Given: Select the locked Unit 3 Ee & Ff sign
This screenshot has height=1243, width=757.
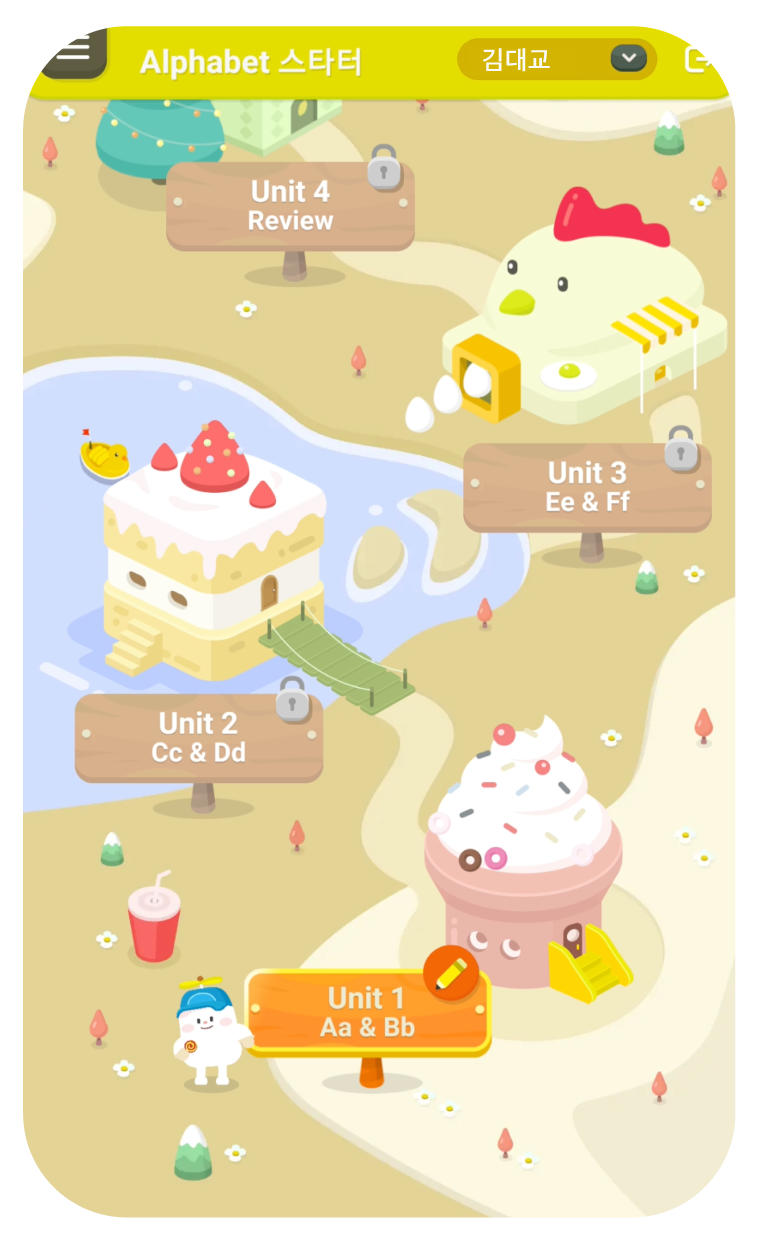Looking at the screenshot, I should pyautogui.click(x=587, y=488).
